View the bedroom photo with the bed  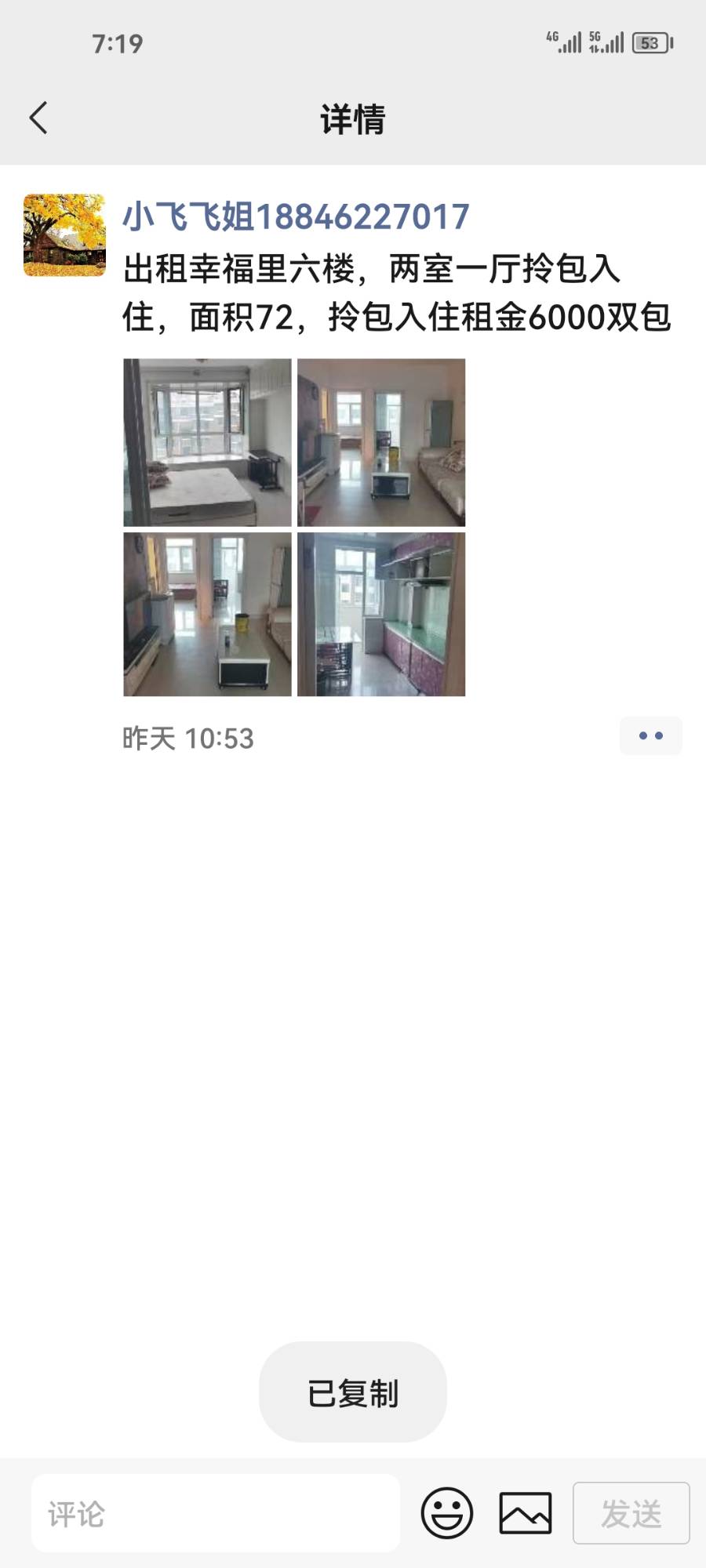tap(207, 442)
